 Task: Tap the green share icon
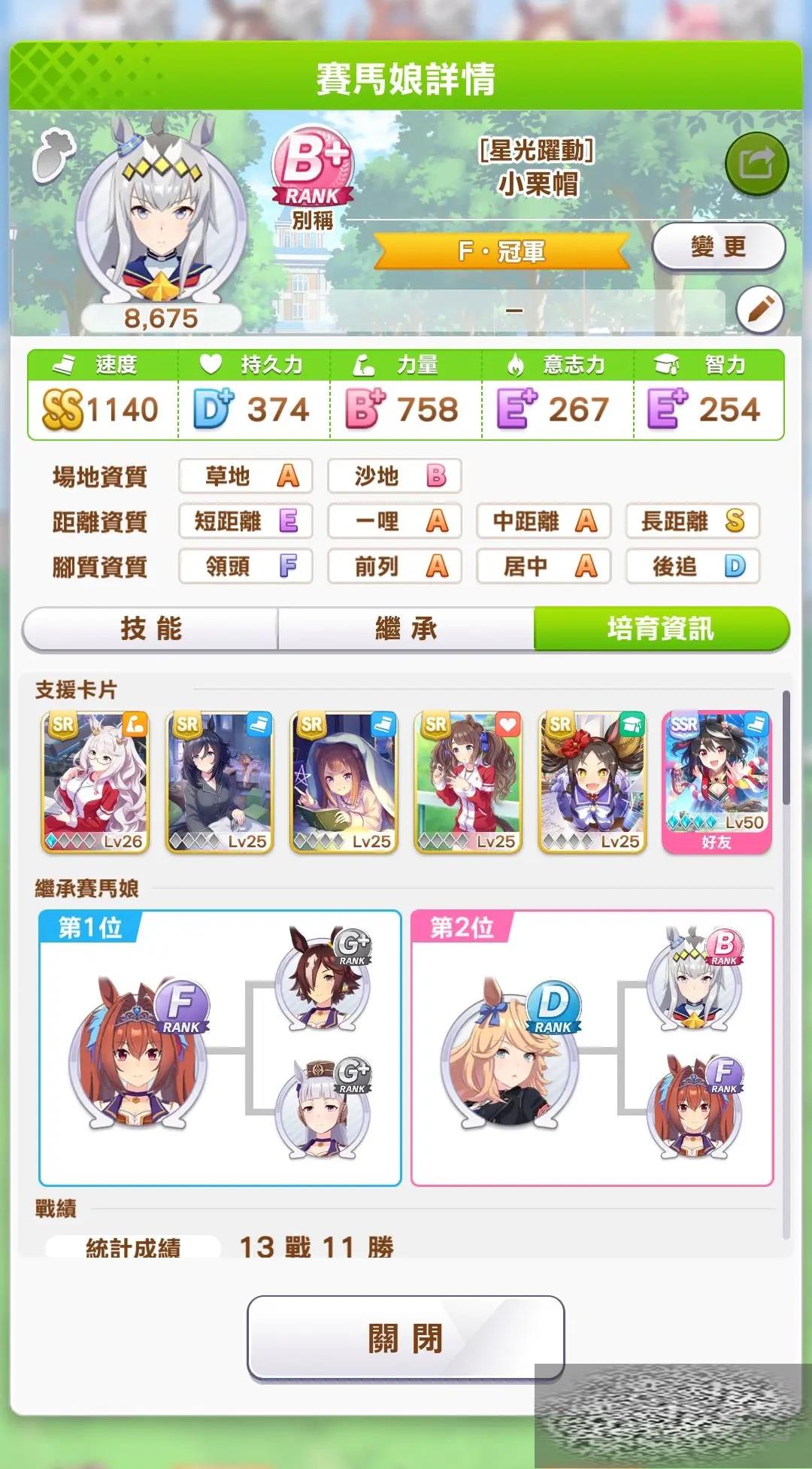(x=756, y=163)
